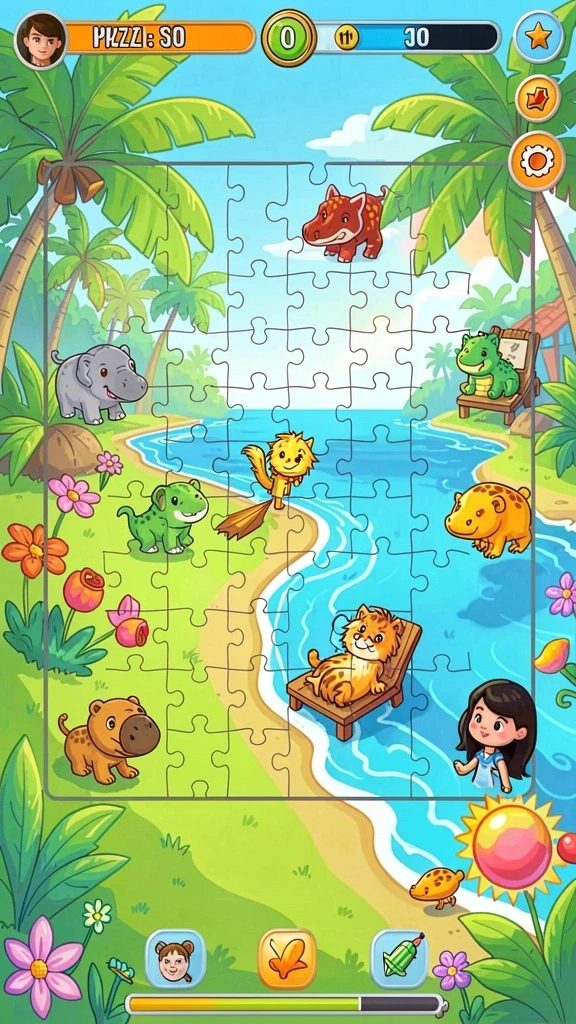This screenshot has height=1024, width=576.
Task: Activate the green rocket button at the bottom
Action: coord(400,959)
